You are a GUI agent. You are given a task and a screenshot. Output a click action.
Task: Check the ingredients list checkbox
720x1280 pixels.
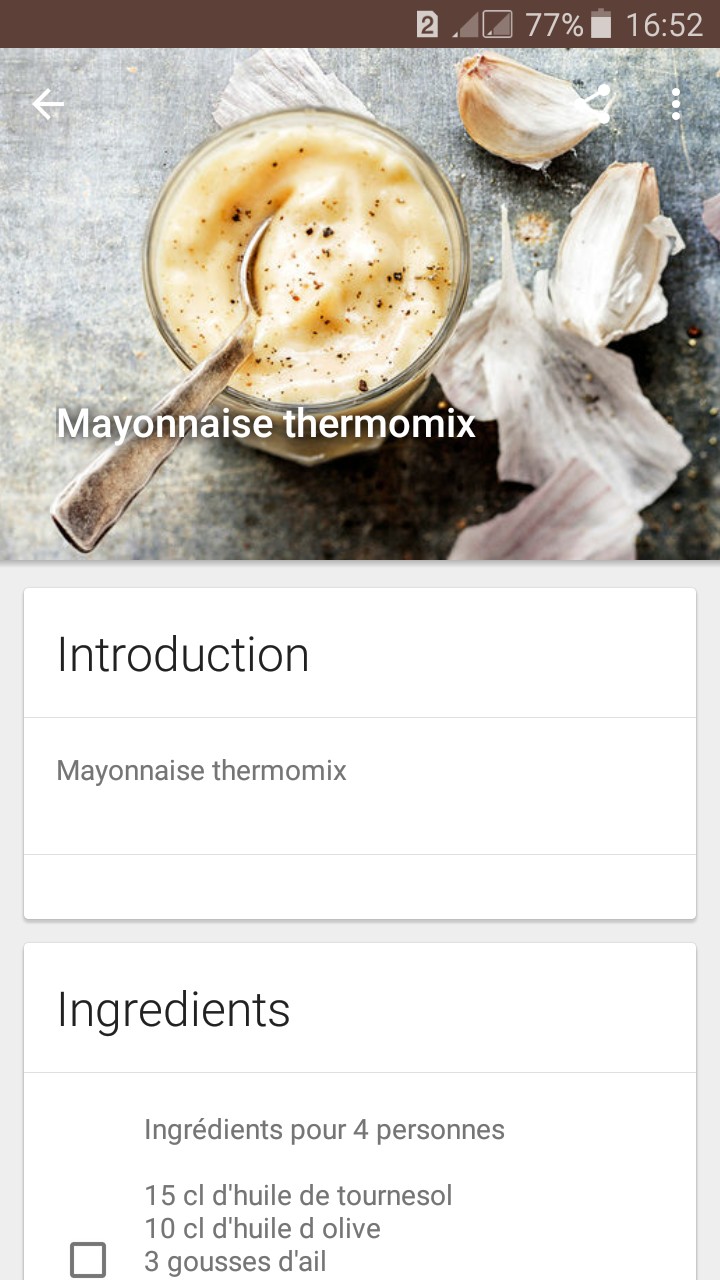click(88, 1259)
